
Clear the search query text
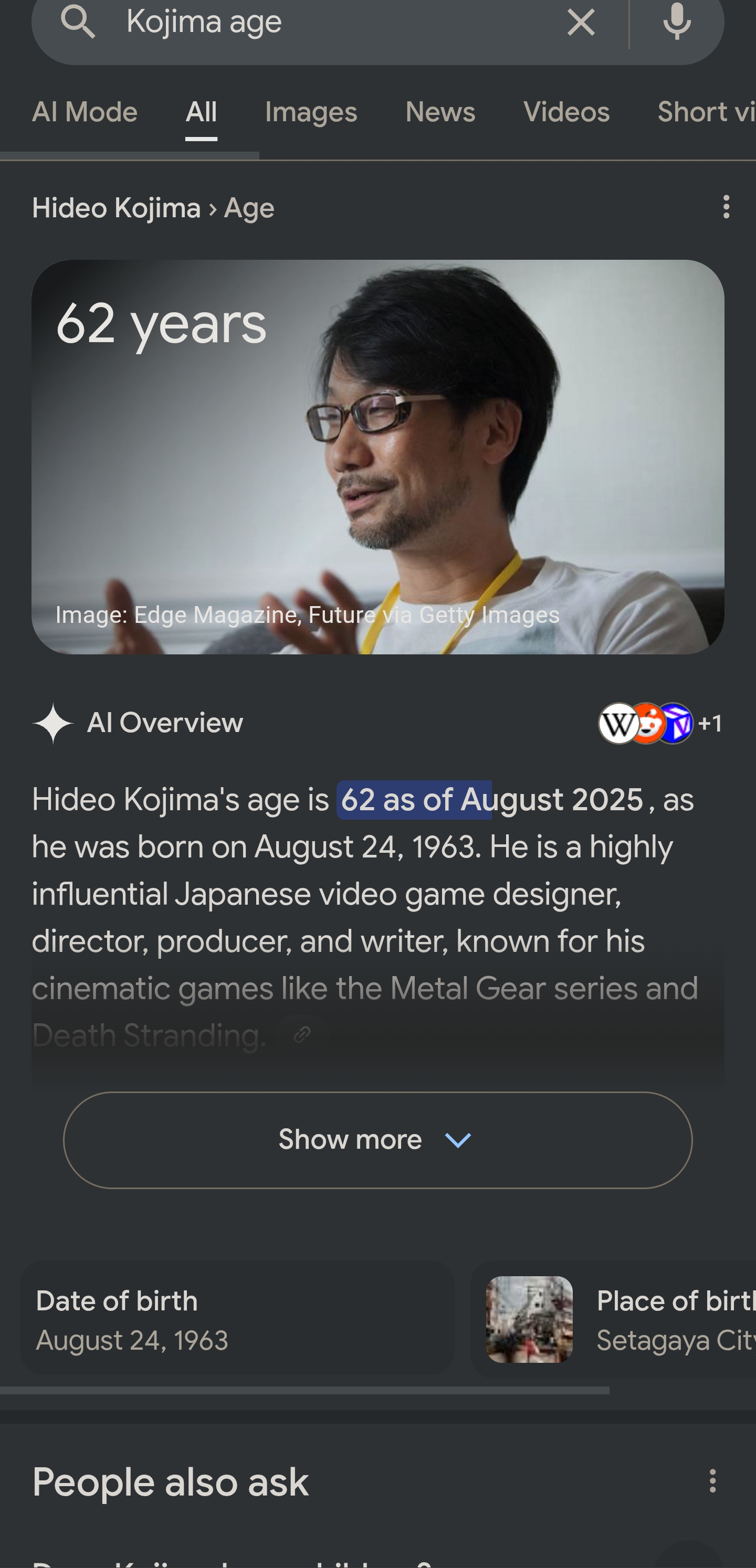[x=581, y=24]
